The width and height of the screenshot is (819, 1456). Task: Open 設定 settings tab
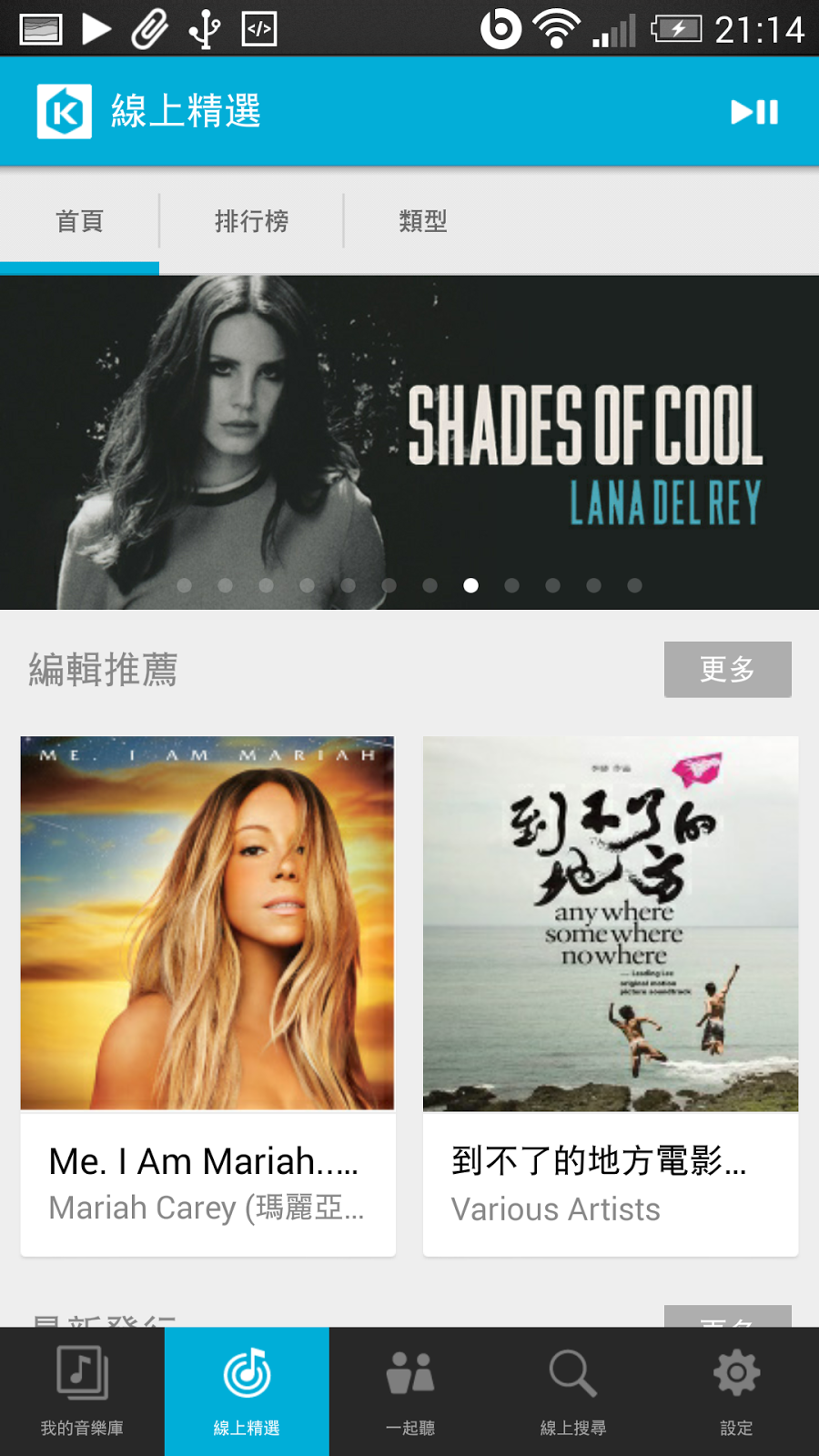(x=736, y=1391)
